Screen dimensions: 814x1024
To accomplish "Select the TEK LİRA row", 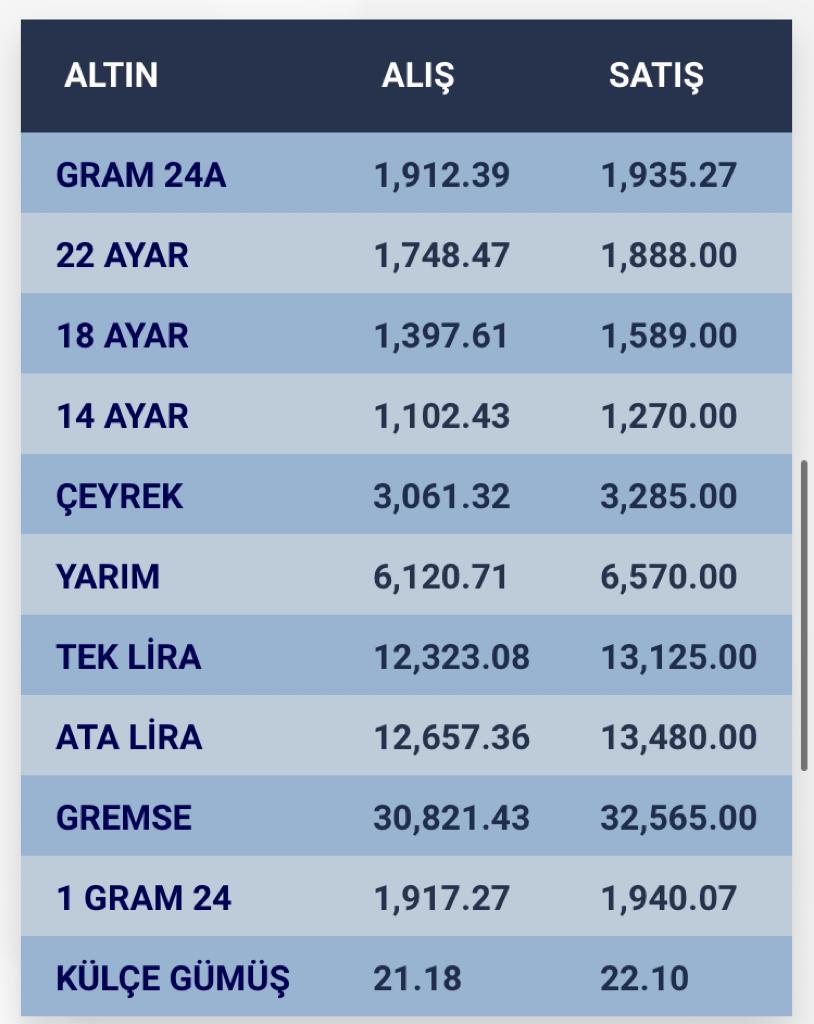I will click(x=400, y=657).
